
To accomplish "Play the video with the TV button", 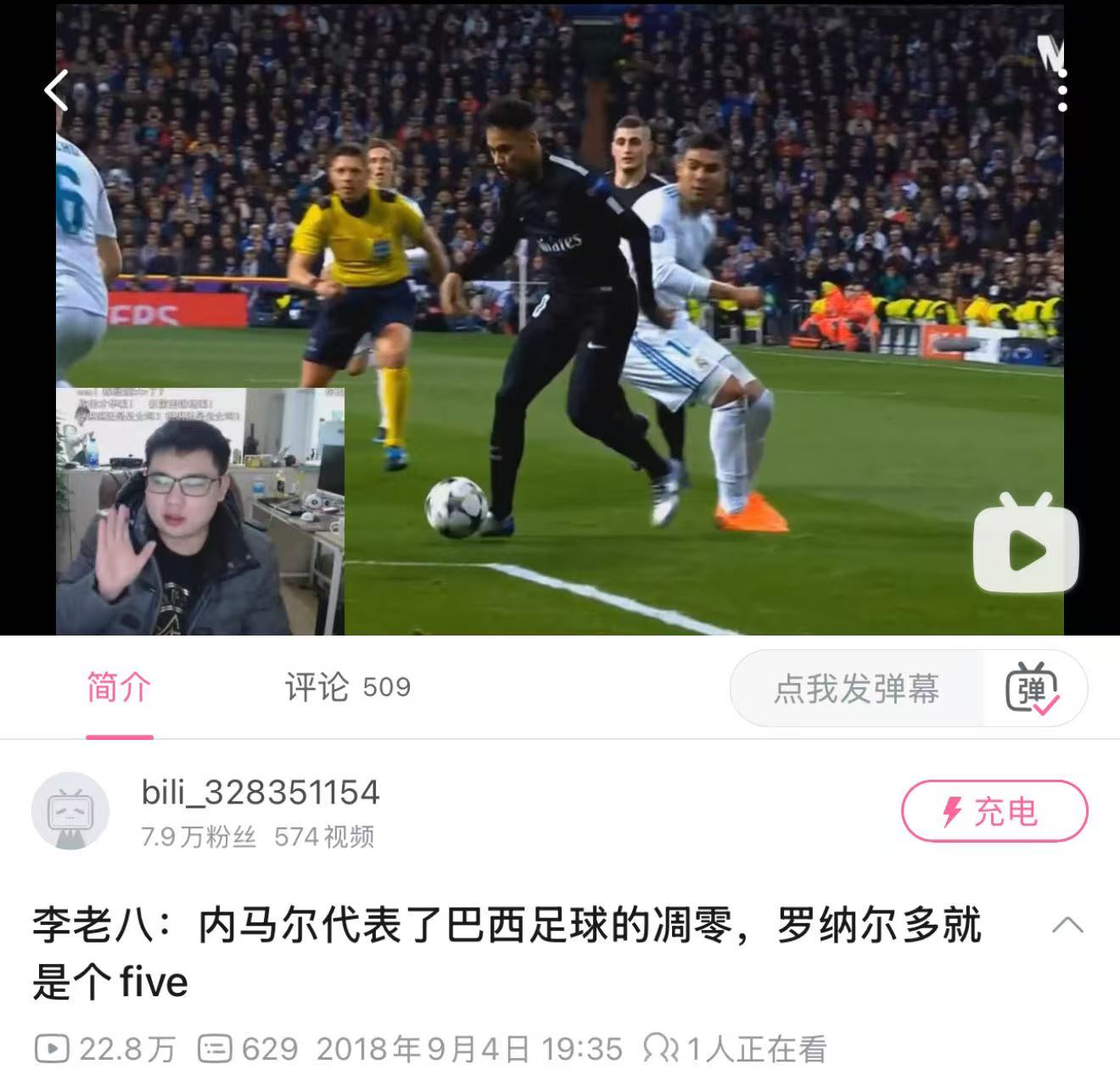I will pyautogui.click(x=1026, y=545).
